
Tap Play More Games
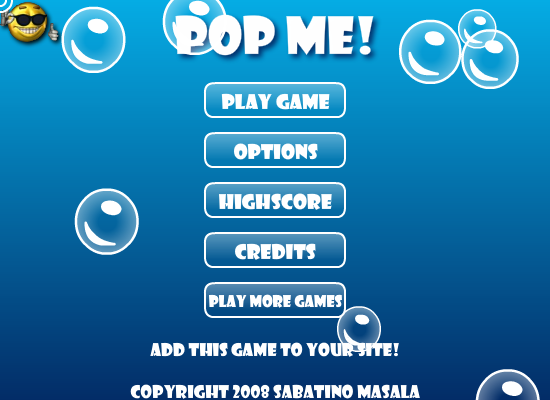pyautogui.click(x=275, y=300)
